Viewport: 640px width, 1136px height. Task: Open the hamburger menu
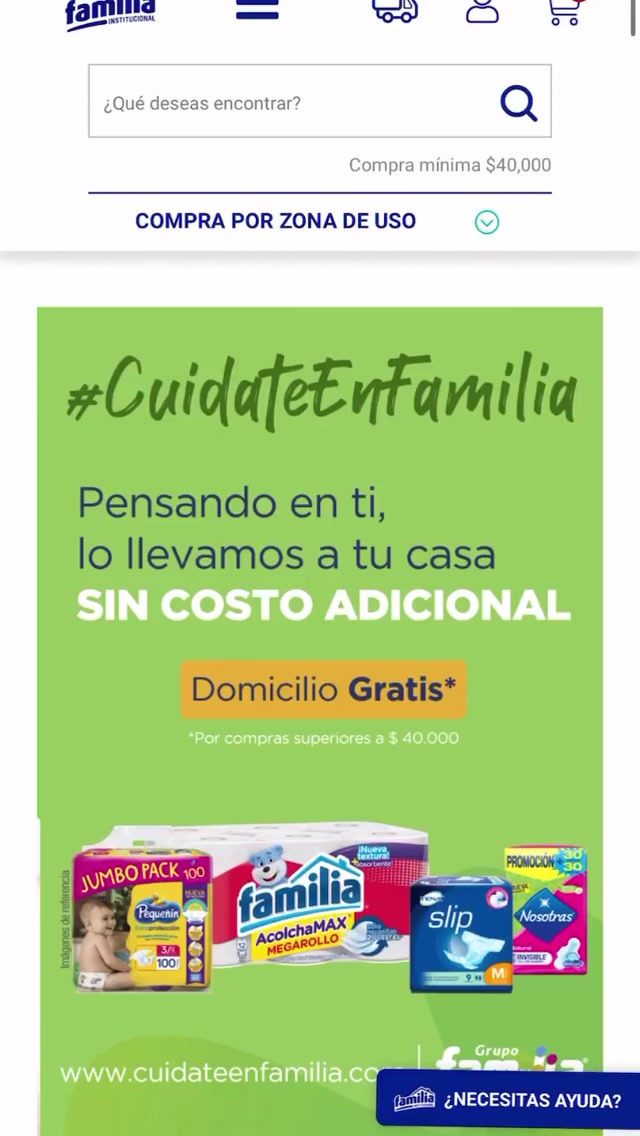[257, 10]
